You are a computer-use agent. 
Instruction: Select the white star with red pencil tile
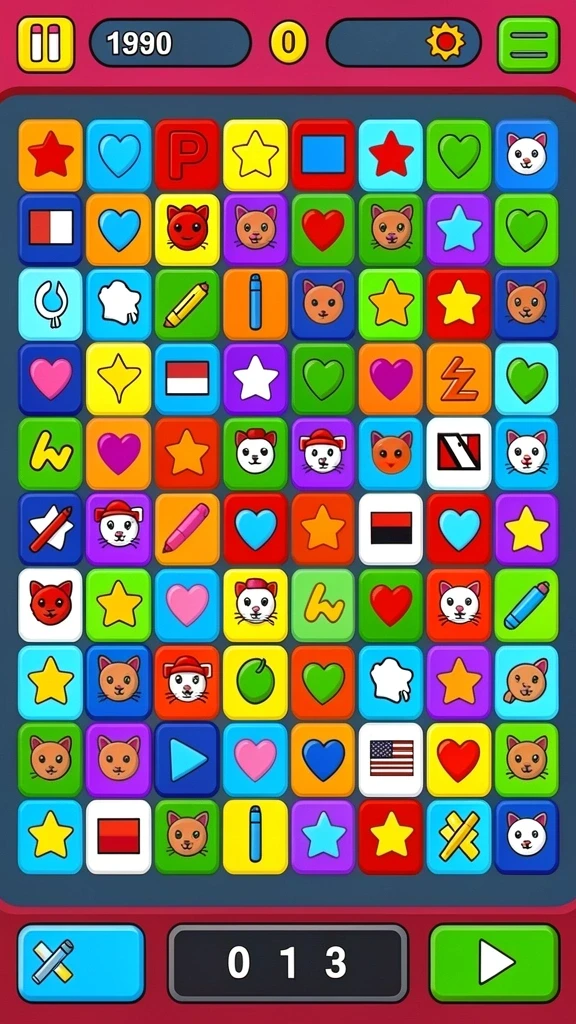tap(50, 529)
